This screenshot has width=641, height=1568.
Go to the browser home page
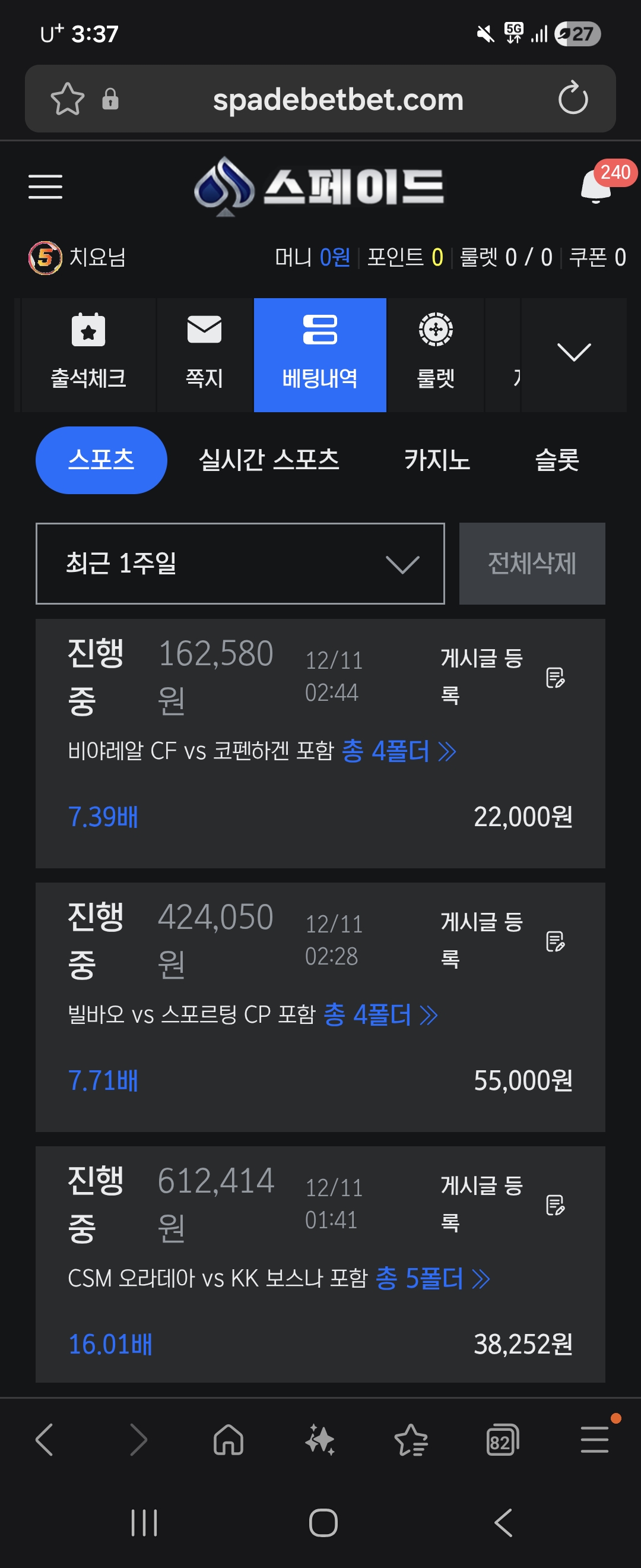pyautogui.click(x=229, y=1440)
